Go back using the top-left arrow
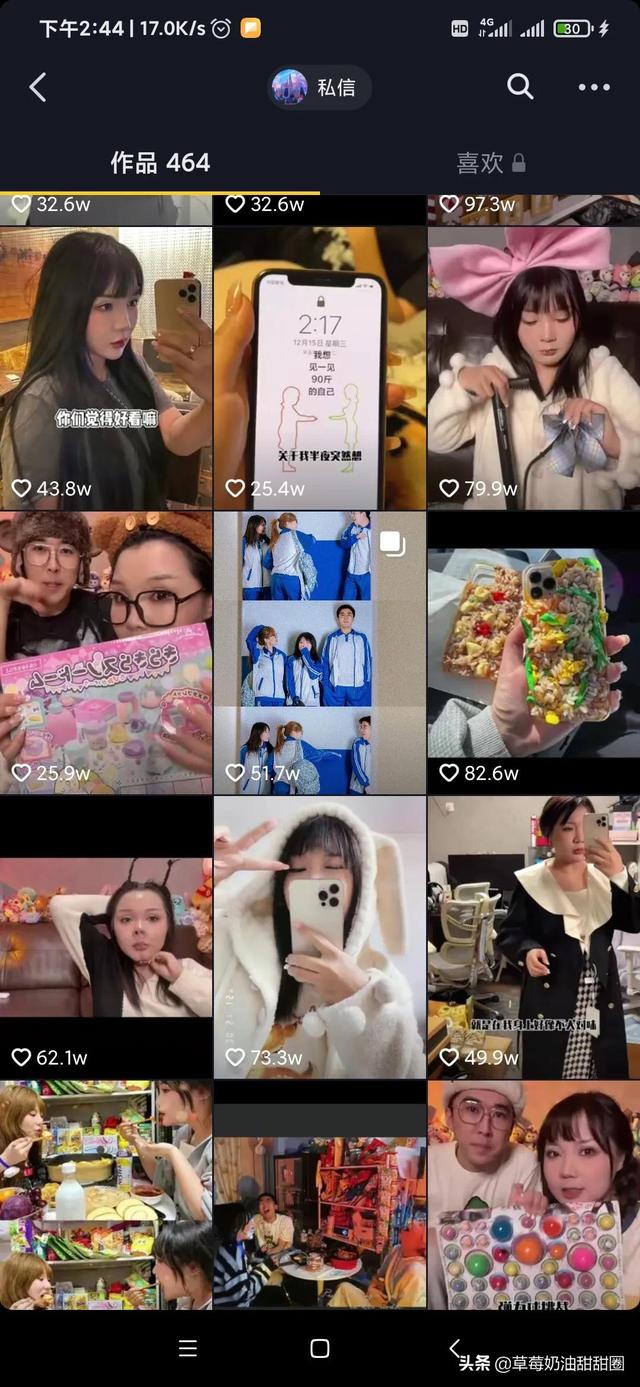This screenshot has width=640, height=1387. click(38, 88)
